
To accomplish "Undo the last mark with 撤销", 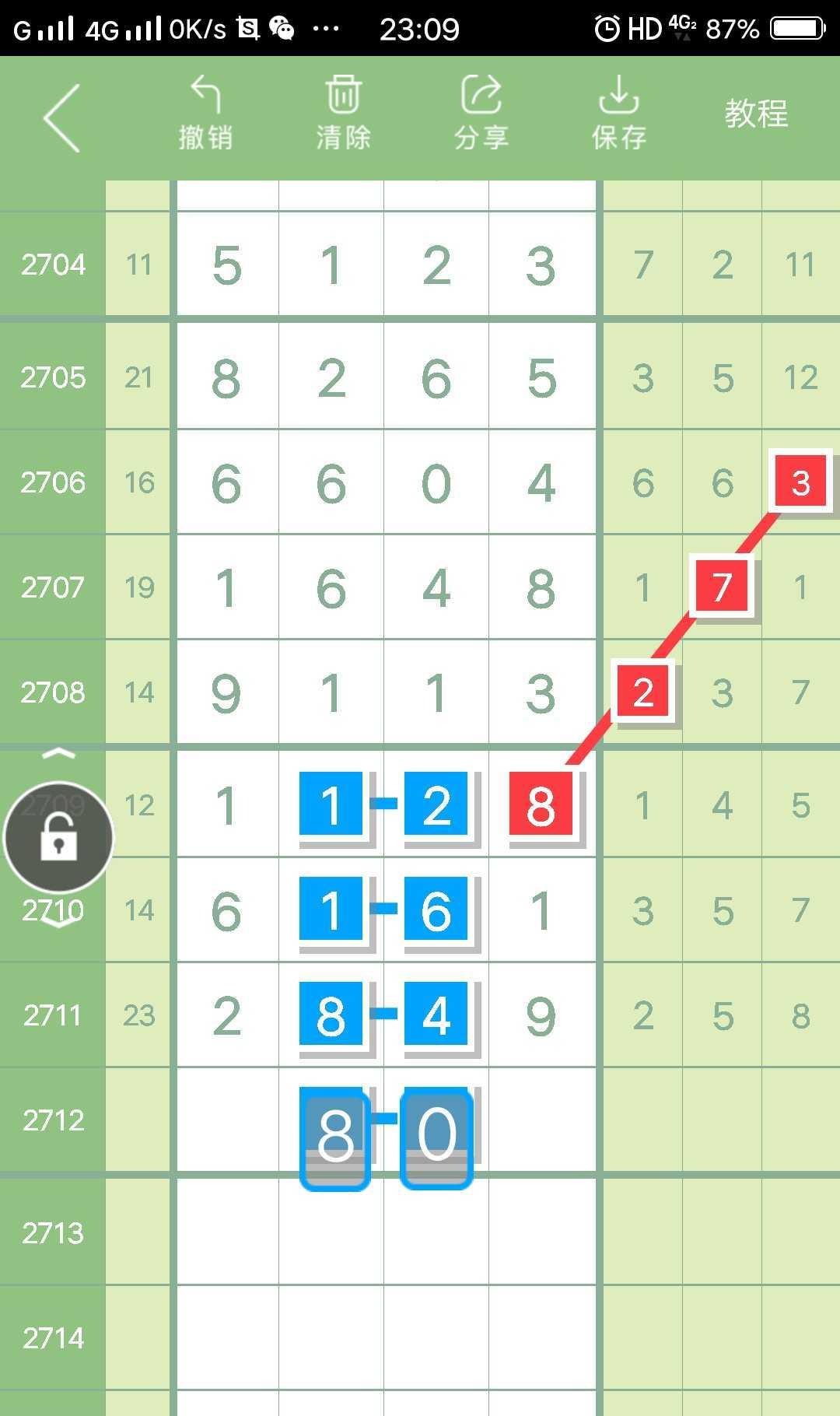I will pos(205,114).
